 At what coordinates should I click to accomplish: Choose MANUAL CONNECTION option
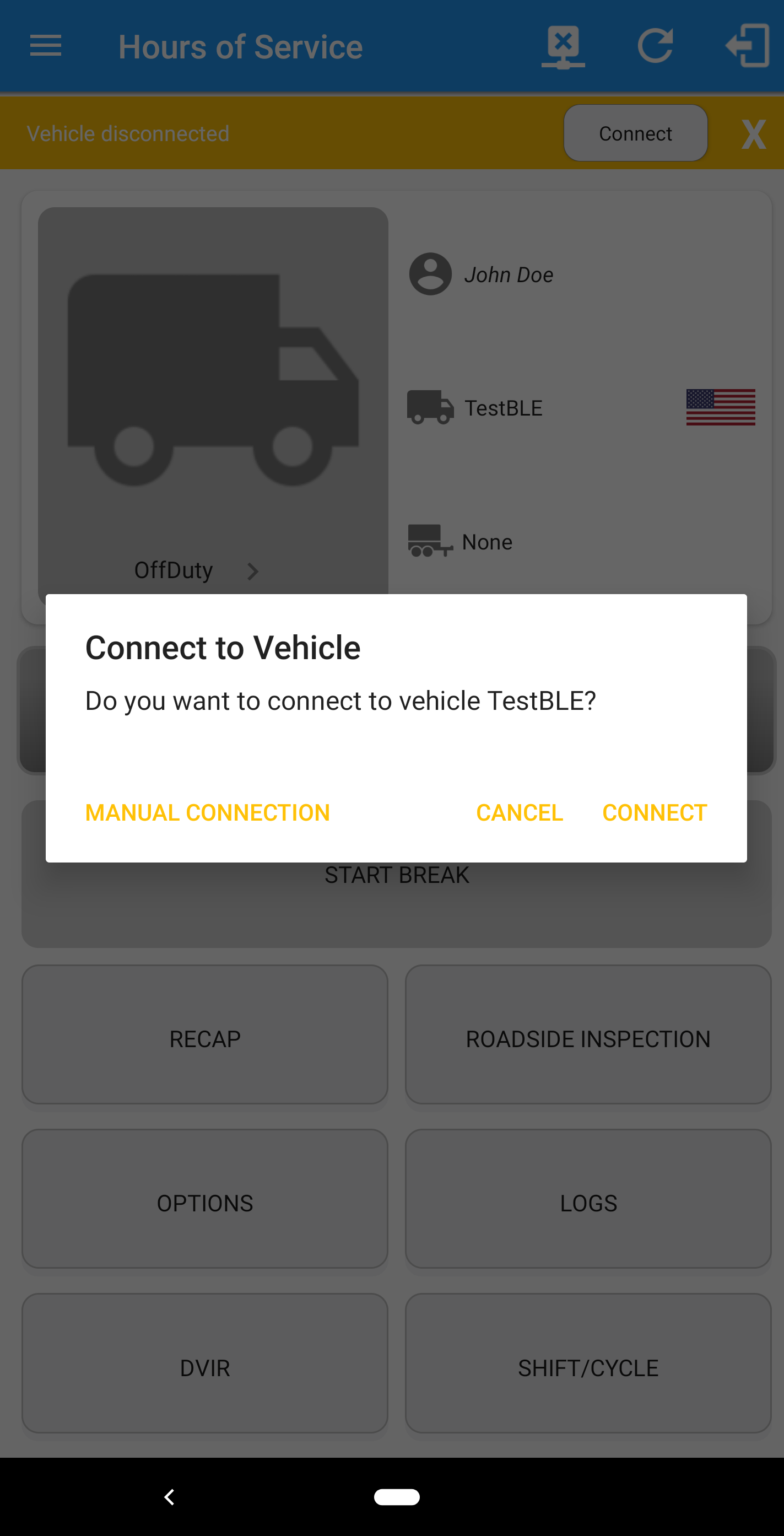tap(208, 813)
